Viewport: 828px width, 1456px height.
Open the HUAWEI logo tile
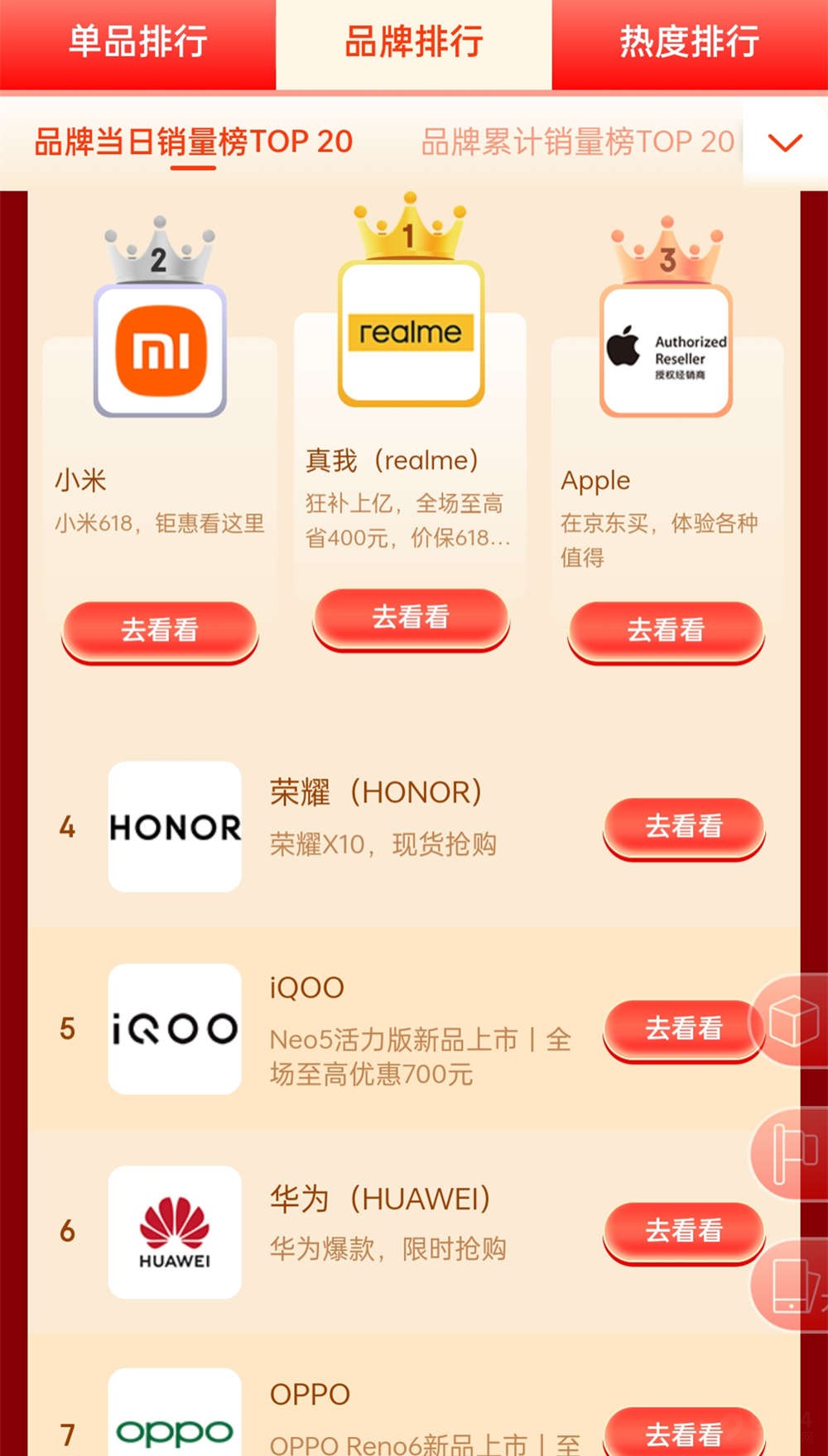(x=175, y=1232)
